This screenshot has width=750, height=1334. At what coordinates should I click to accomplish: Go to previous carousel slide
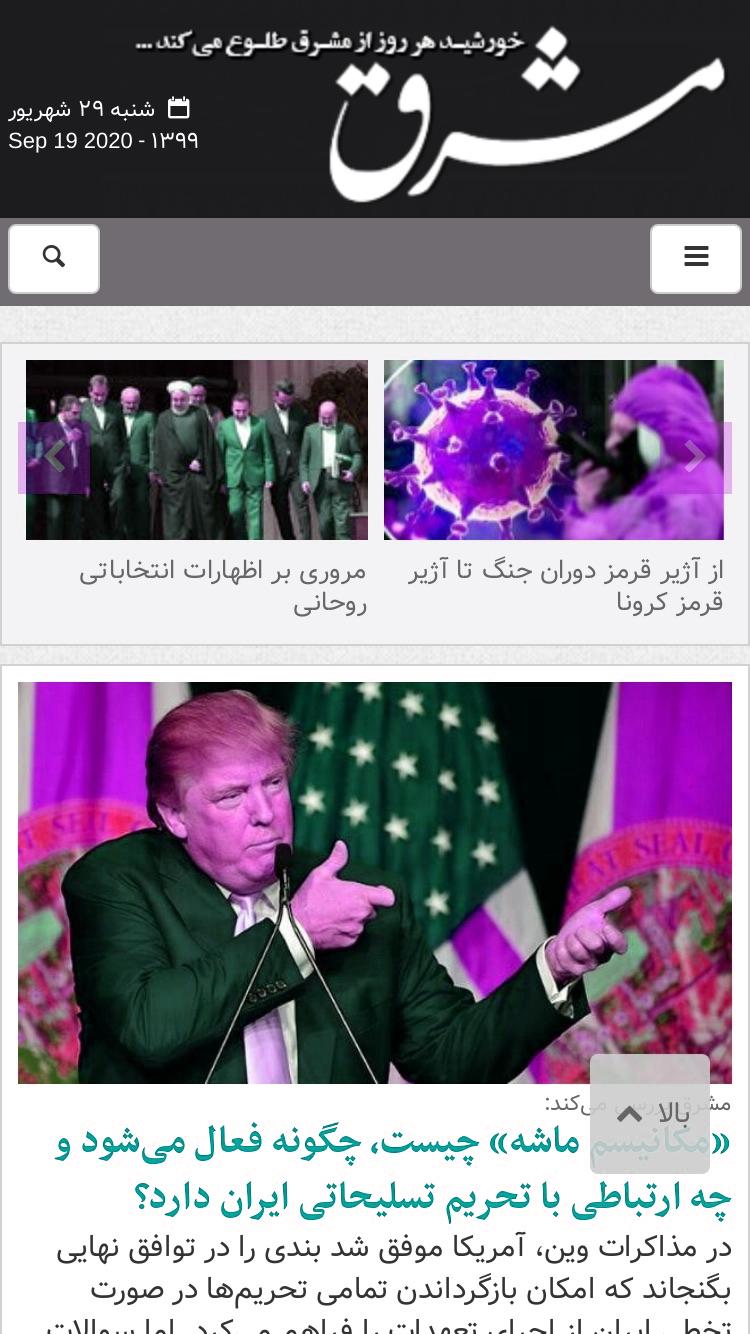click(x=54, y=458)
